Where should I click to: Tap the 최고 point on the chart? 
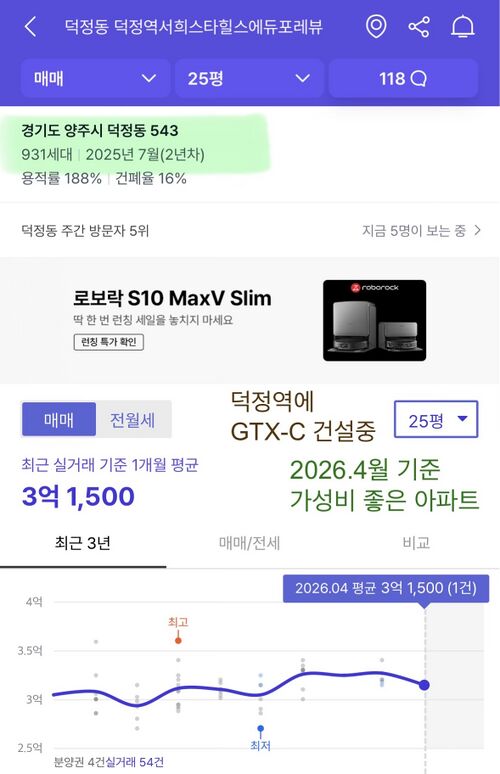click(x=178, y=640)
